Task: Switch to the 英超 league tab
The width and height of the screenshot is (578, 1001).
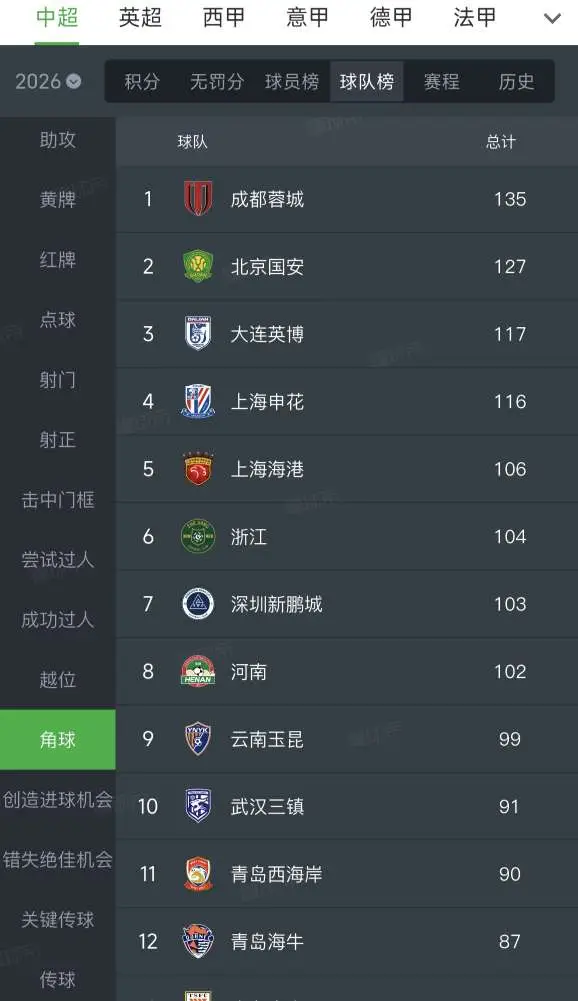Action: (x=141, y=18)
